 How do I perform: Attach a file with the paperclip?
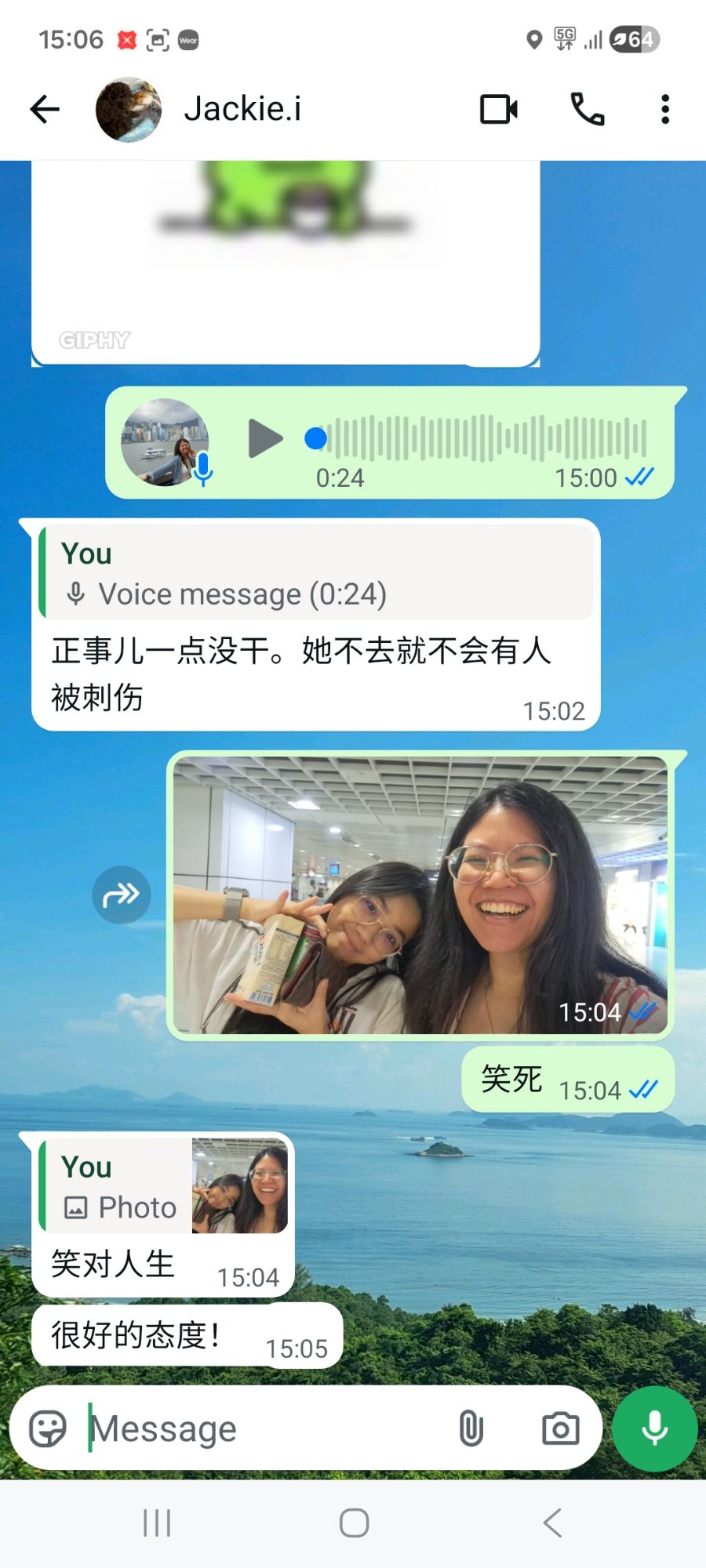pos(471,1428)
